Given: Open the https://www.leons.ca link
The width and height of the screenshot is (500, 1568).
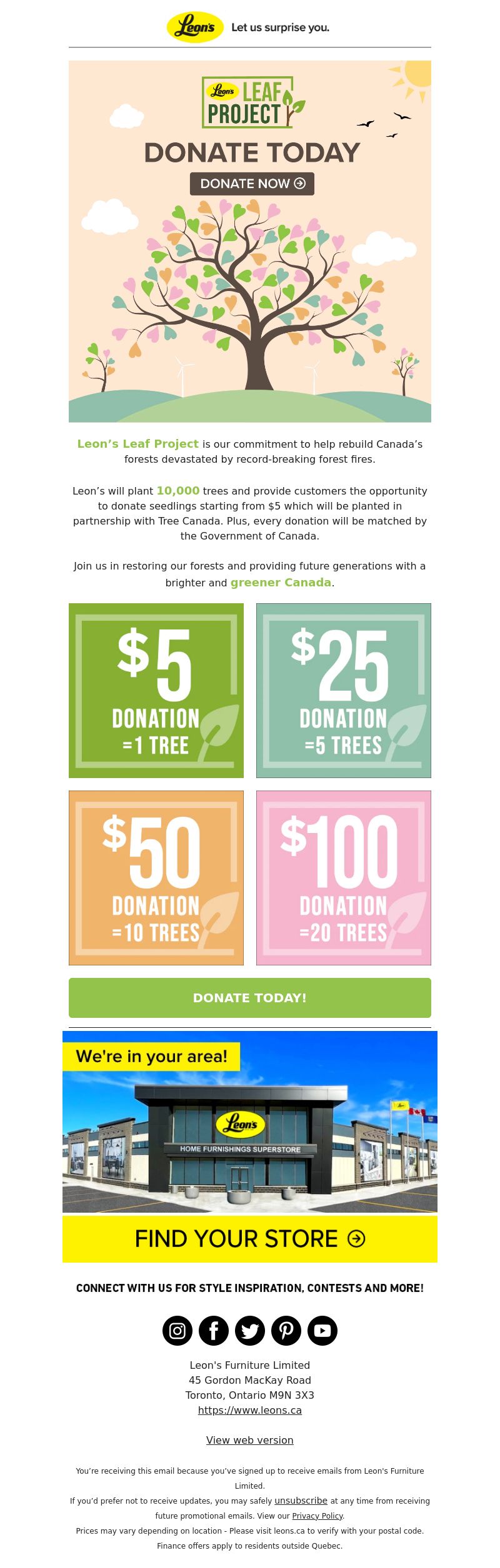Looking at the screenshot, I should tap(250, 1410).
